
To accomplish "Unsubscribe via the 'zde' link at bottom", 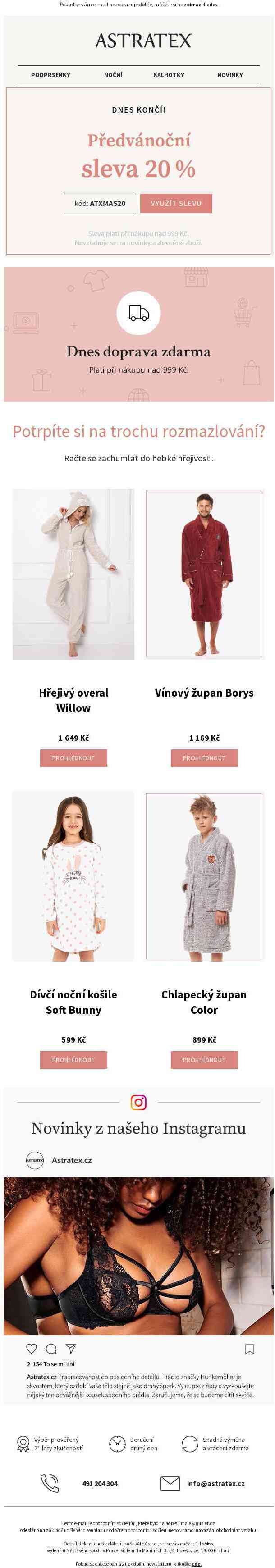I will click(196, 1564).
